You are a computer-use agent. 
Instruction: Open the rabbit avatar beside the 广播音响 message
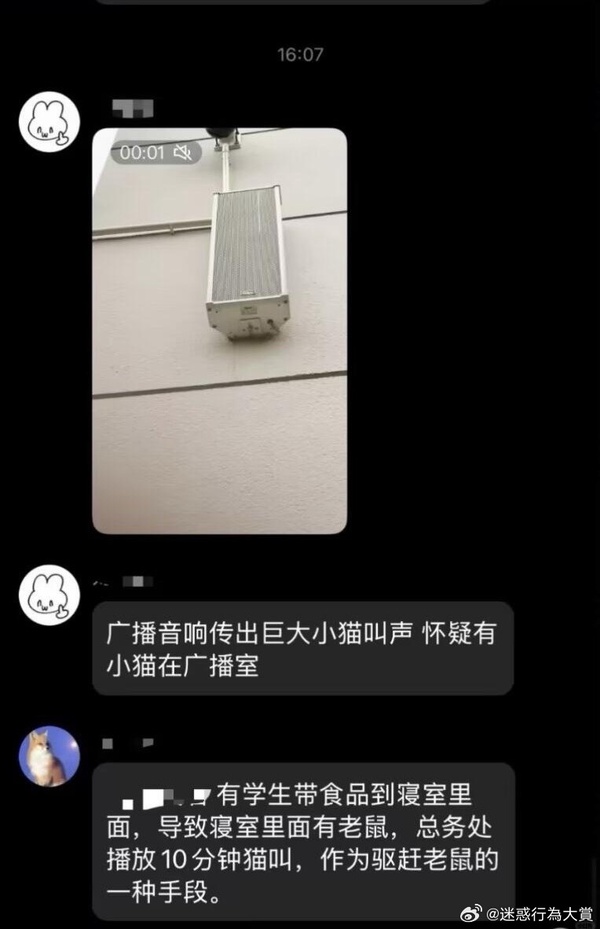point(49,596)
